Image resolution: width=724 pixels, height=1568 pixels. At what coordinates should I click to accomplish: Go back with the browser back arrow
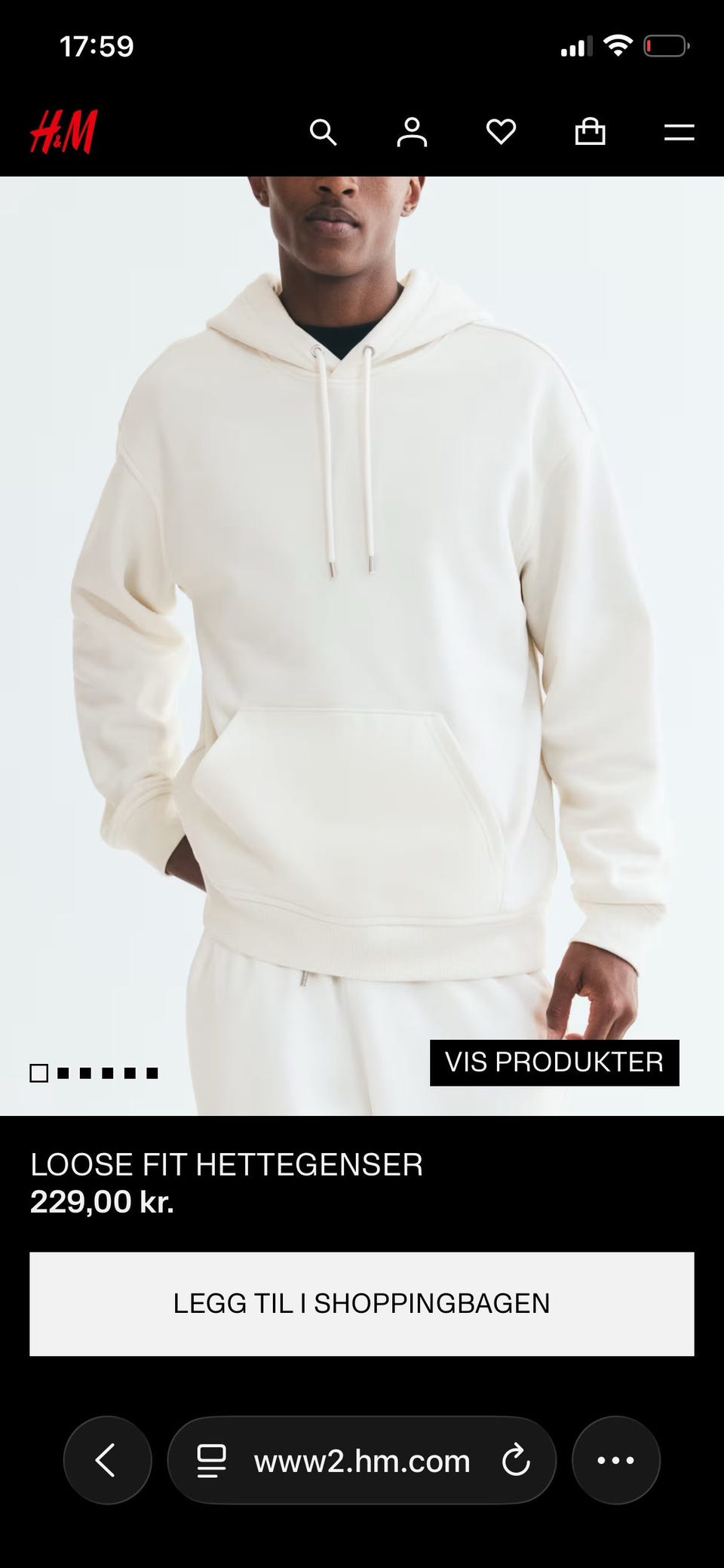coord(107,1460)
